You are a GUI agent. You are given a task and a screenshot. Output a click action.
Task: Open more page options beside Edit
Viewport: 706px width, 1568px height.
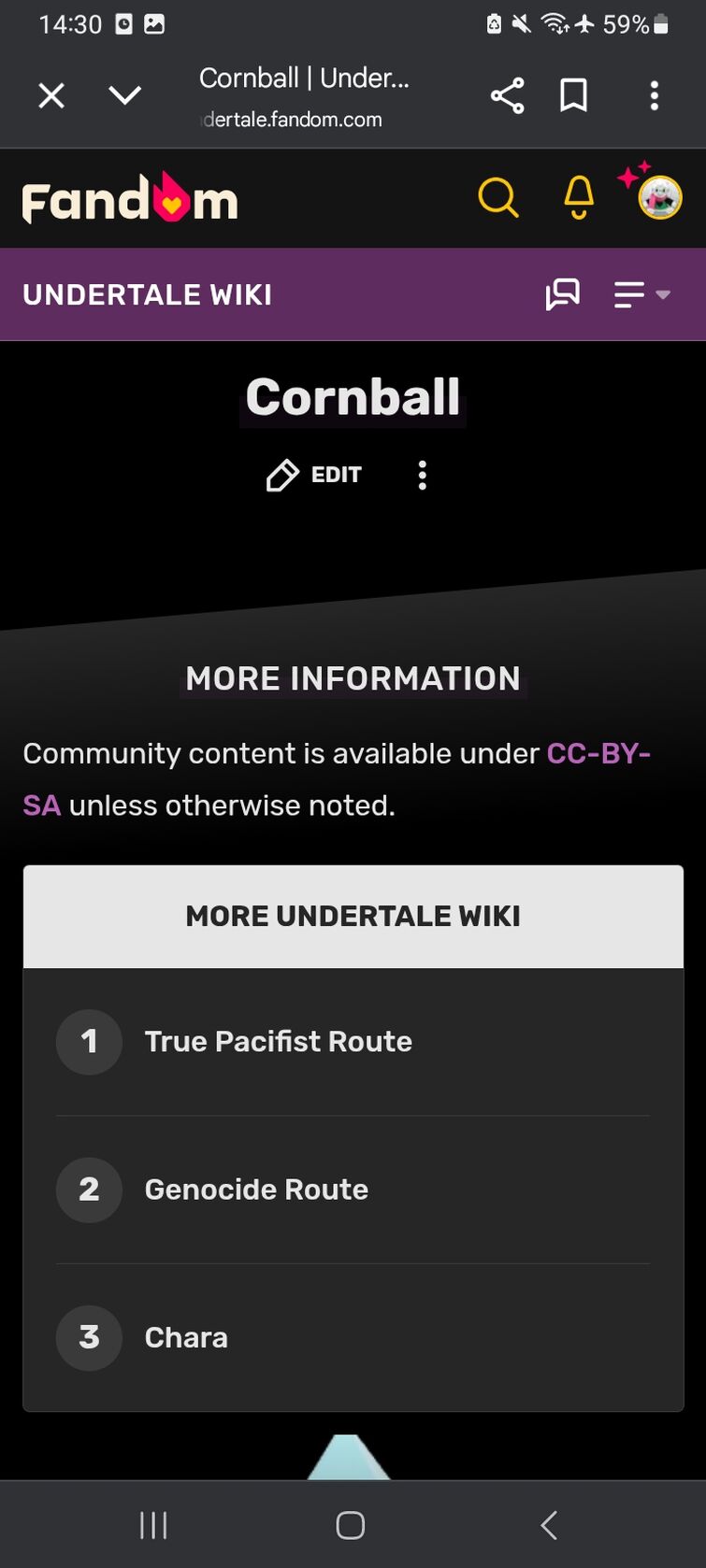pos(423,475)
